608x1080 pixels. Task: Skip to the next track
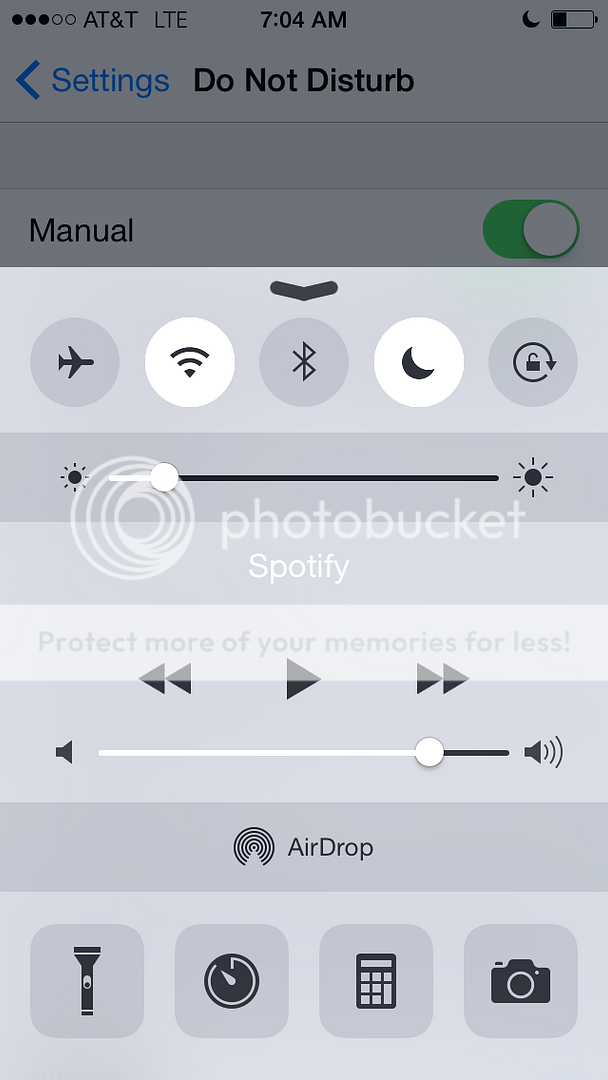click(442, 682)
